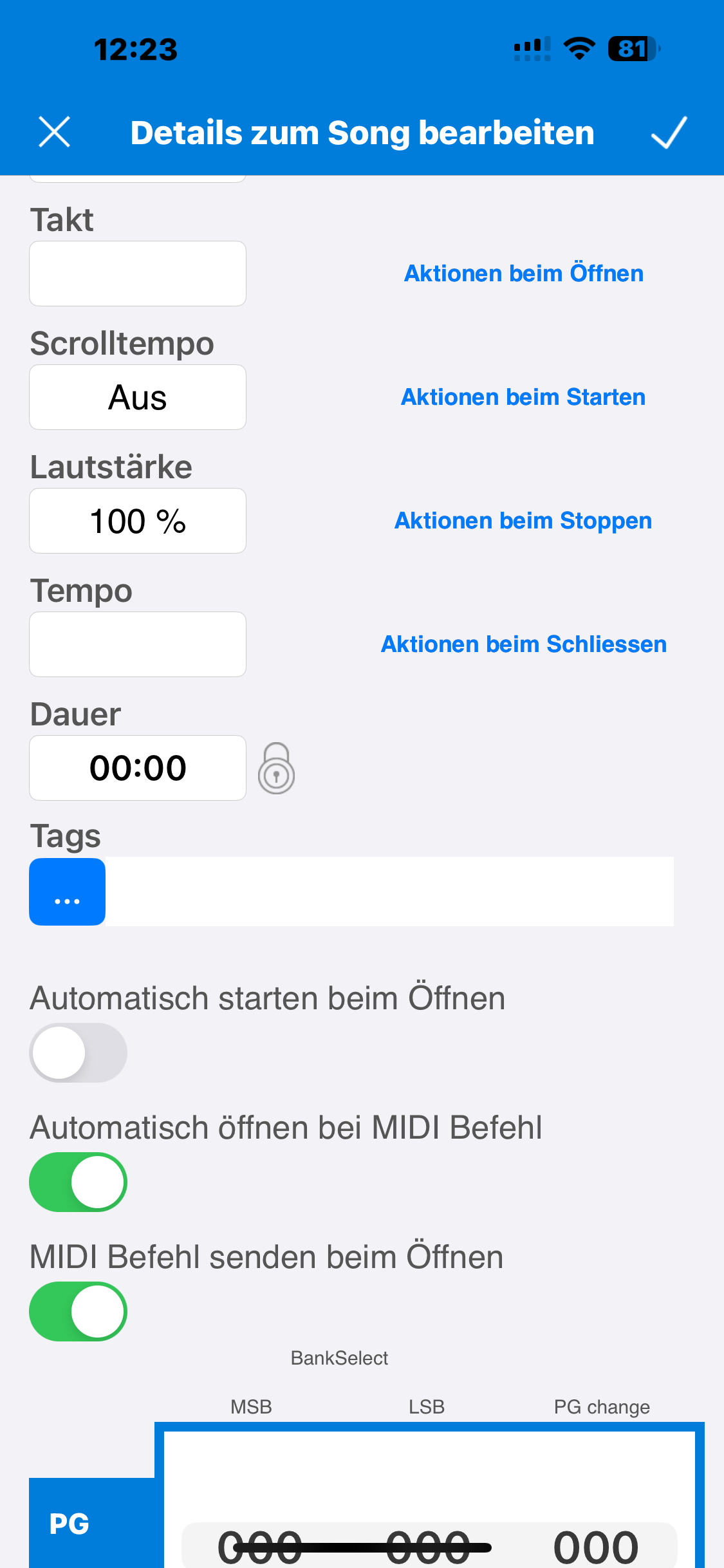Edit the Dauer 00:00 field
The height and width of the screenshot is (1568, 724).
(138, 768)
